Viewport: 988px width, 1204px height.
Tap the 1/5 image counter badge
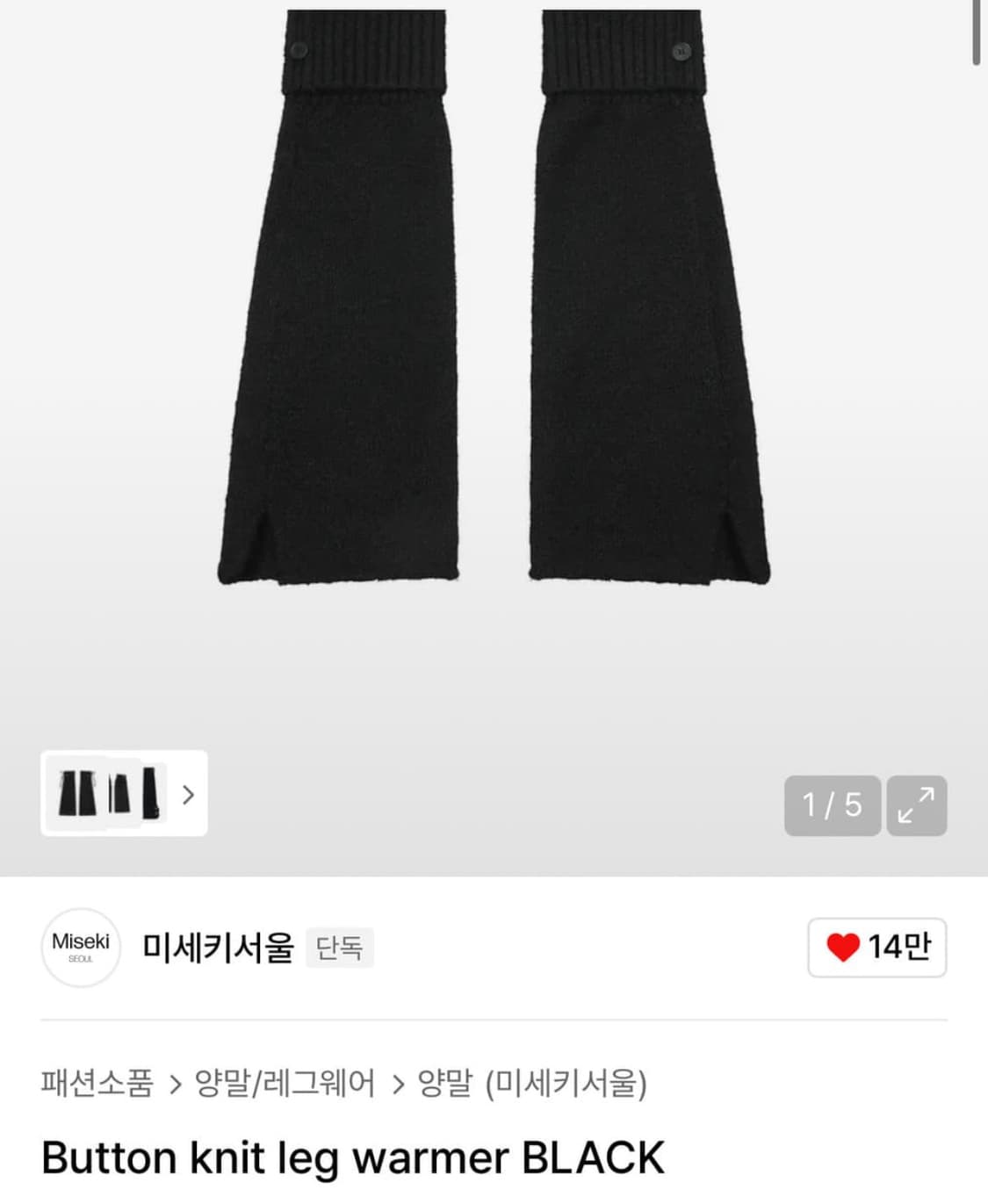click(x=831, y=806)
